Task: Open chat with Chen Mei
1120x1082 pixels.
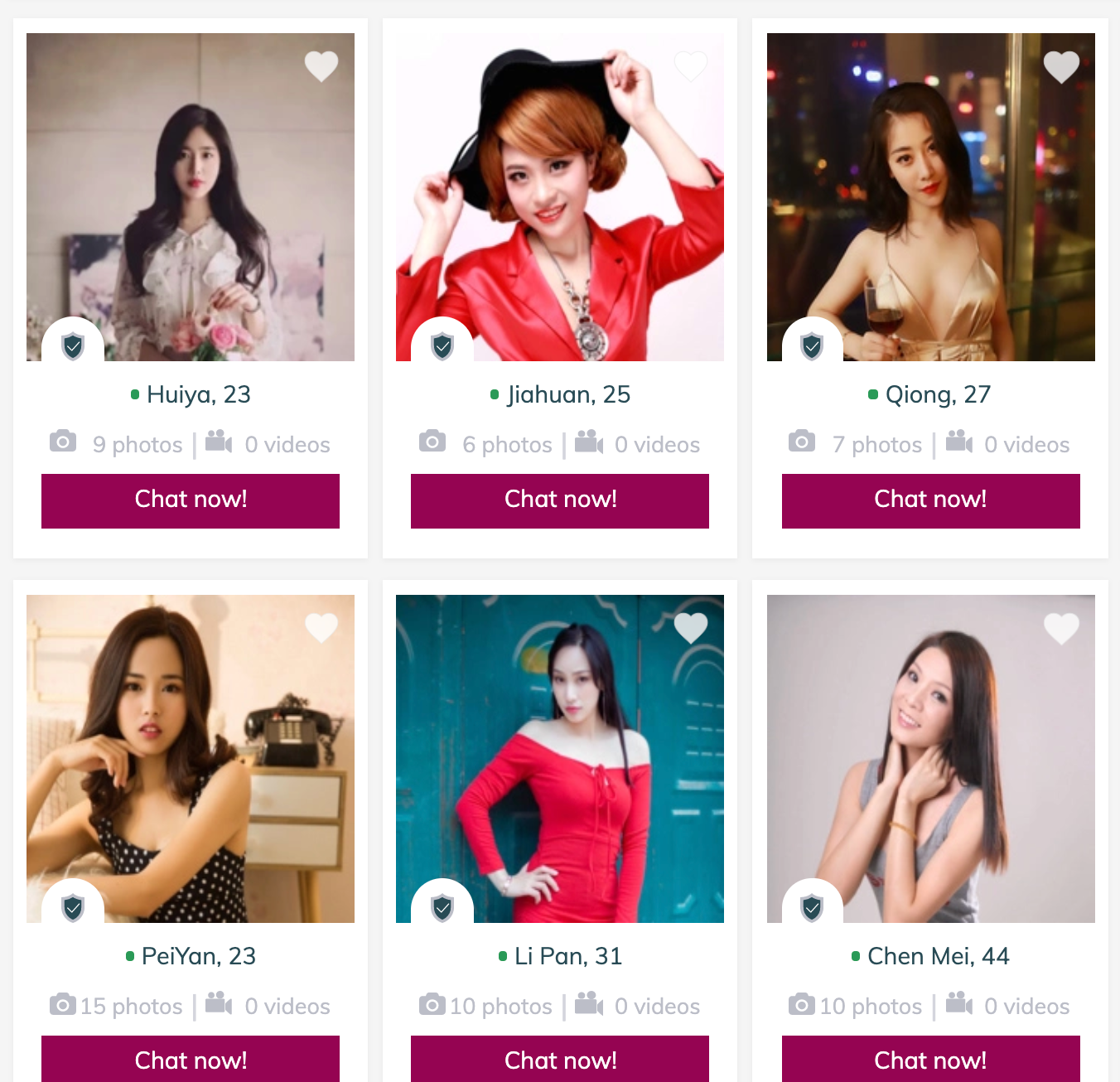Action: [930, 1059]
